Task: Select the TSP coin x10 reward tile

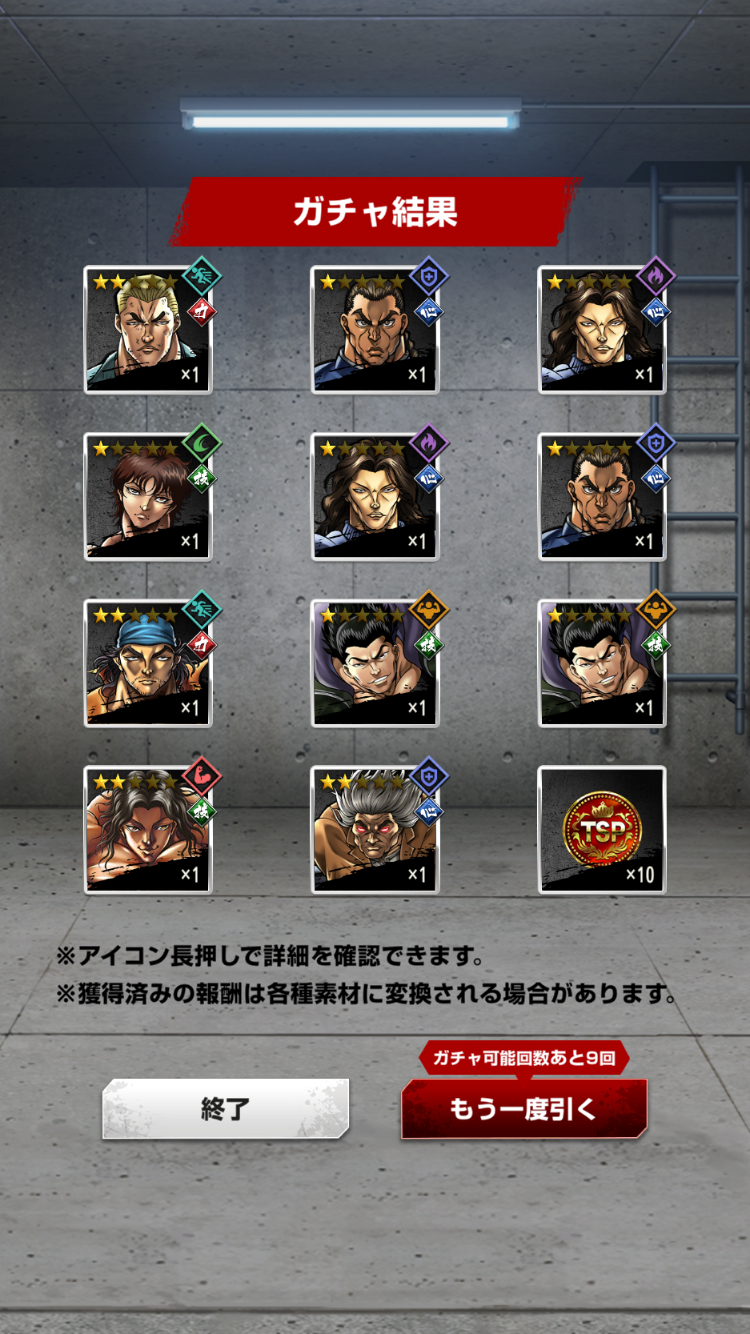Action: pos(601,829)
